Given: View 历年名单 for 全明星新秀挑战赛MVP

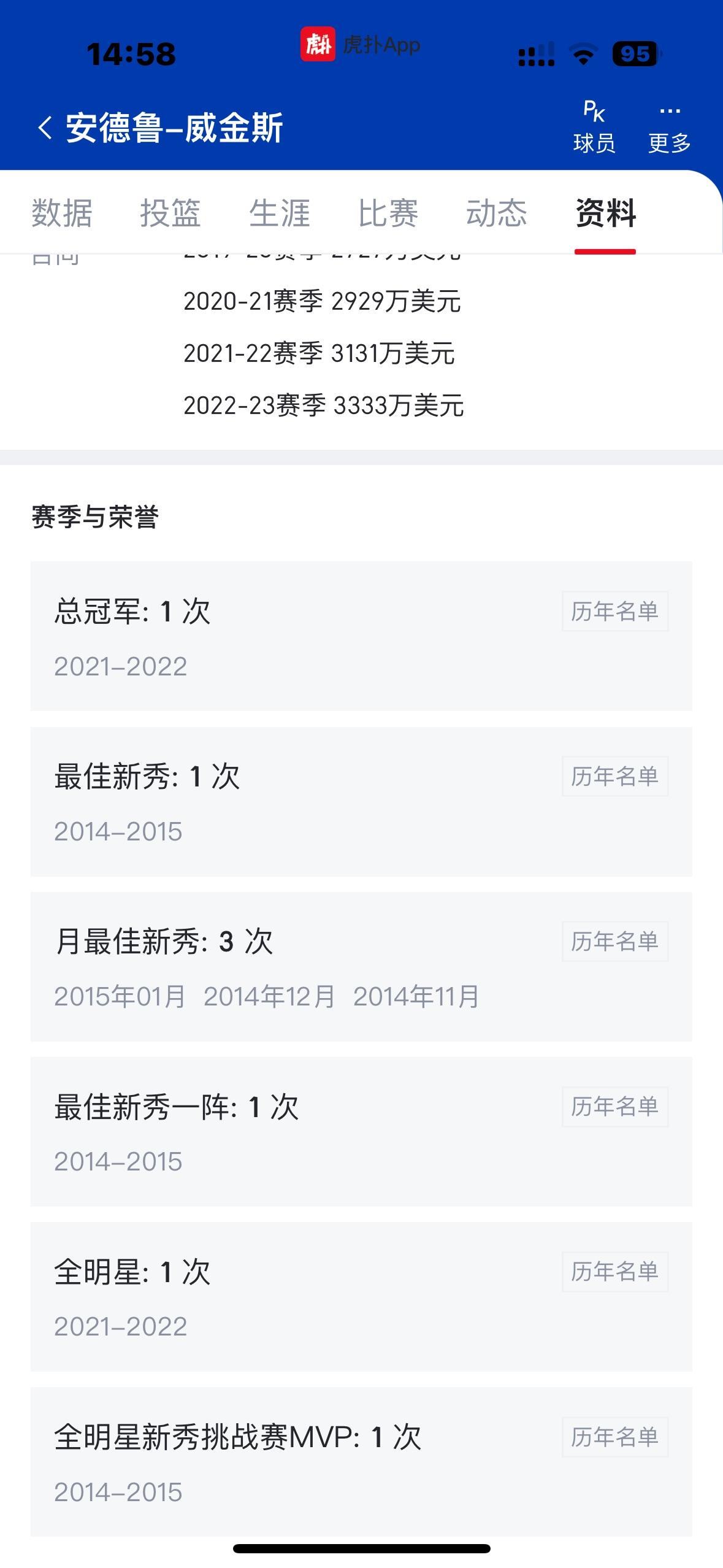Looking at the screenshot, I should pyautogui.click(x=615, y=1437).
